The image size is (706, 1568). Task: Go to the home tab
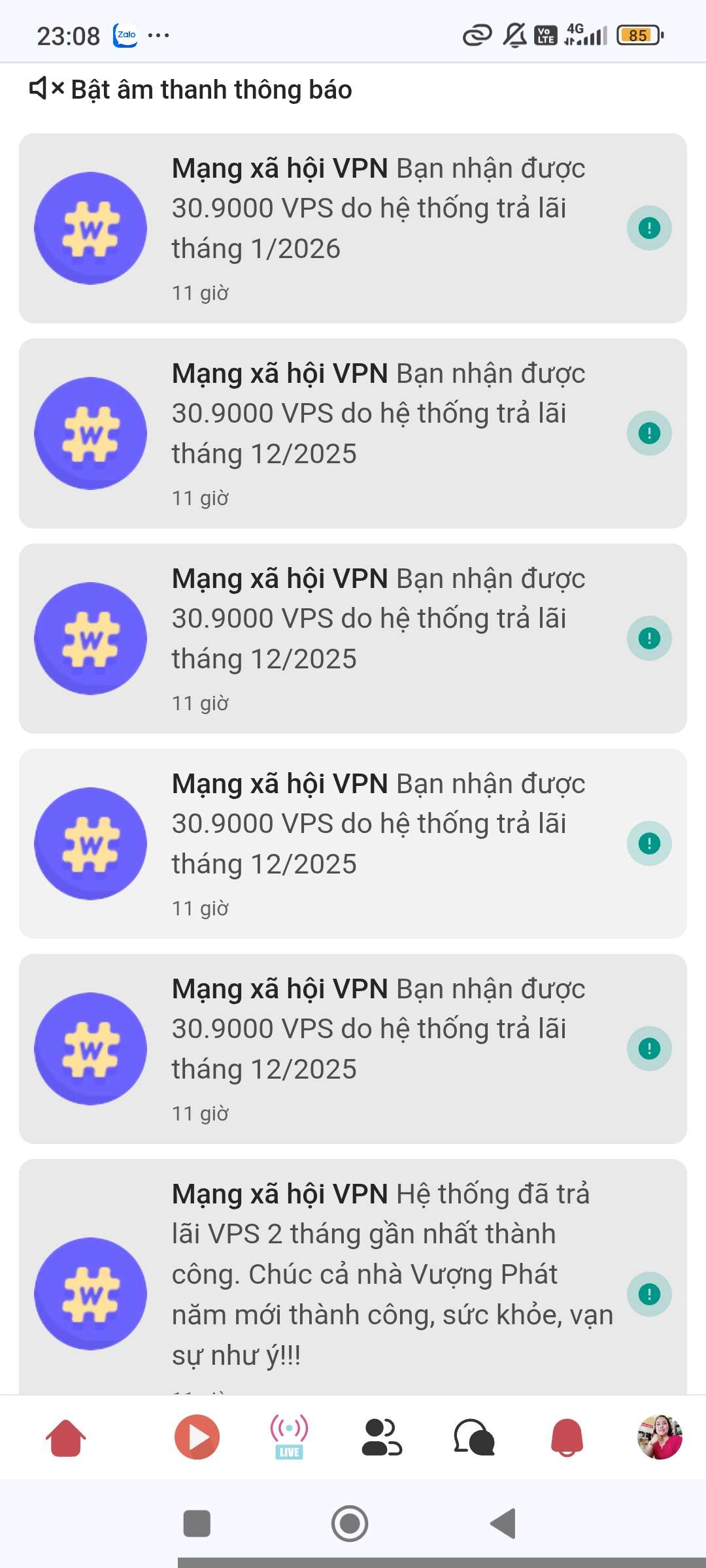65,1438
